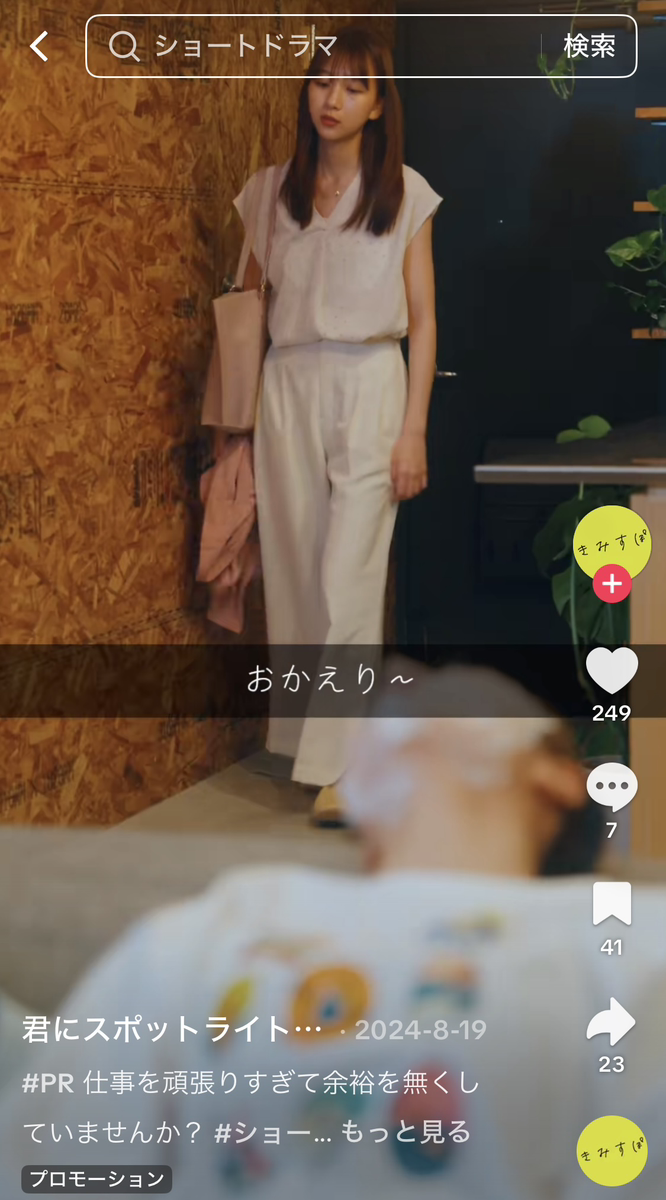
Task: Like this video with the heart
Action: [x=612, y=671]
